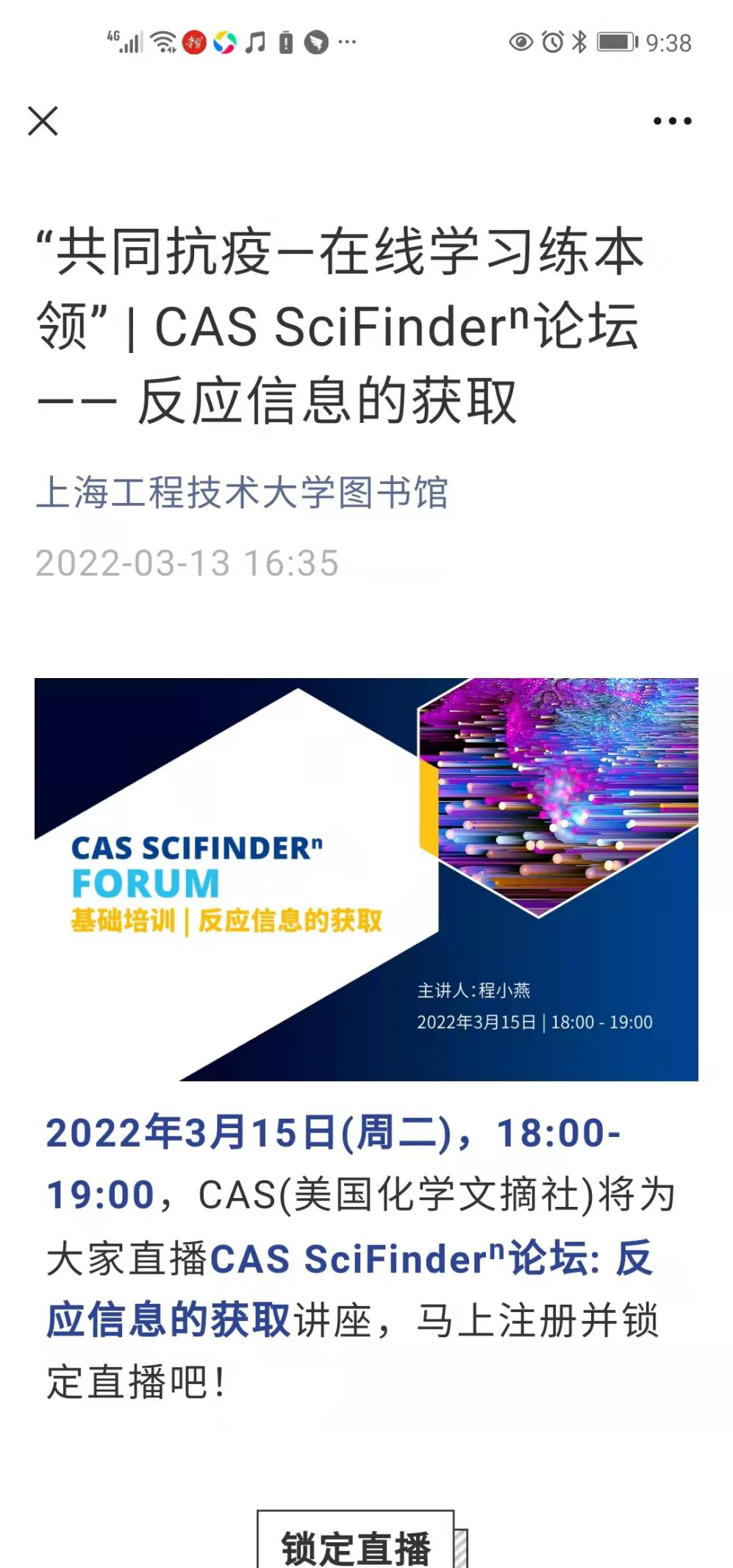Close the article page
The width and height of the screenshot is (733, 1568).
pos(43,121)
